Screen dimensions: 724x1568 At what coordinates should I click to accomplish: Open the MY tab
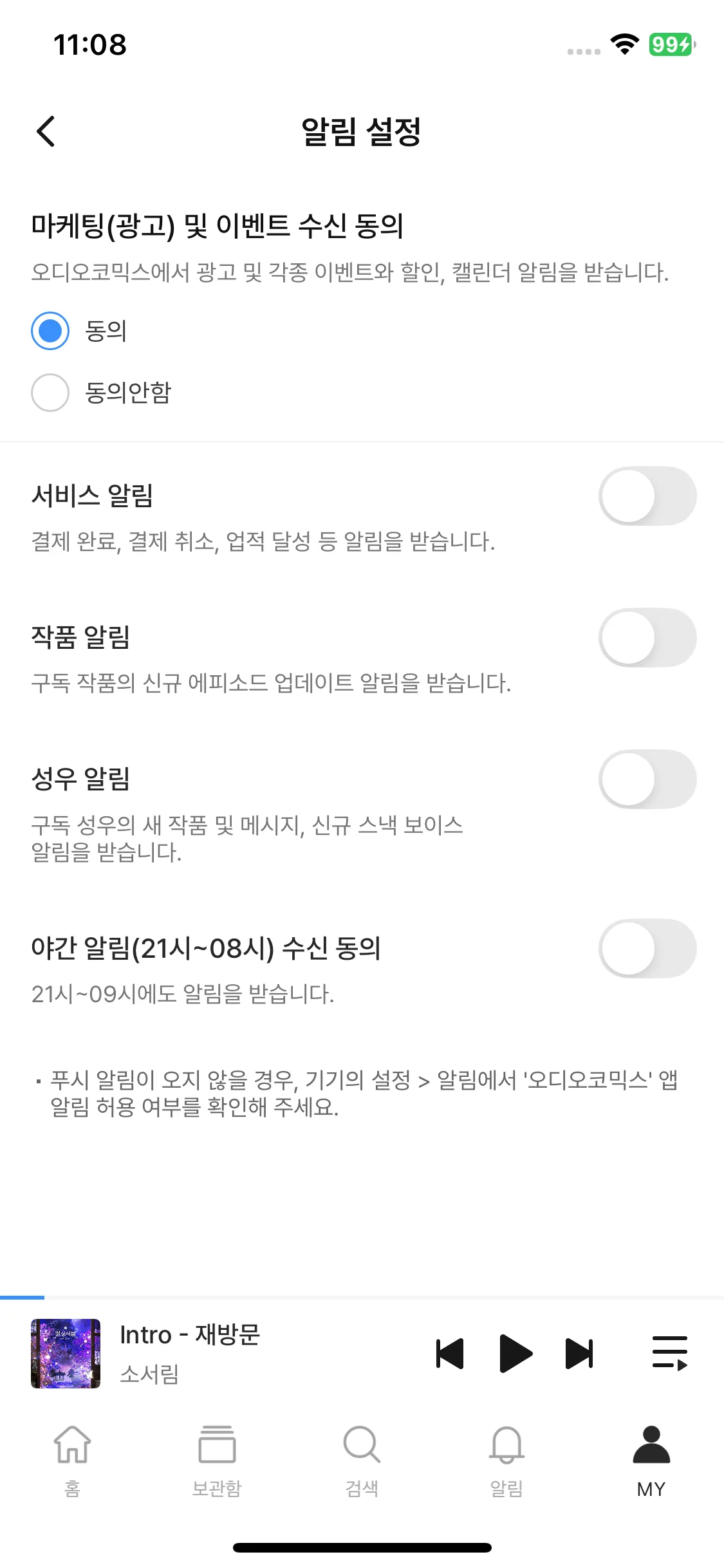[651, 1458]
